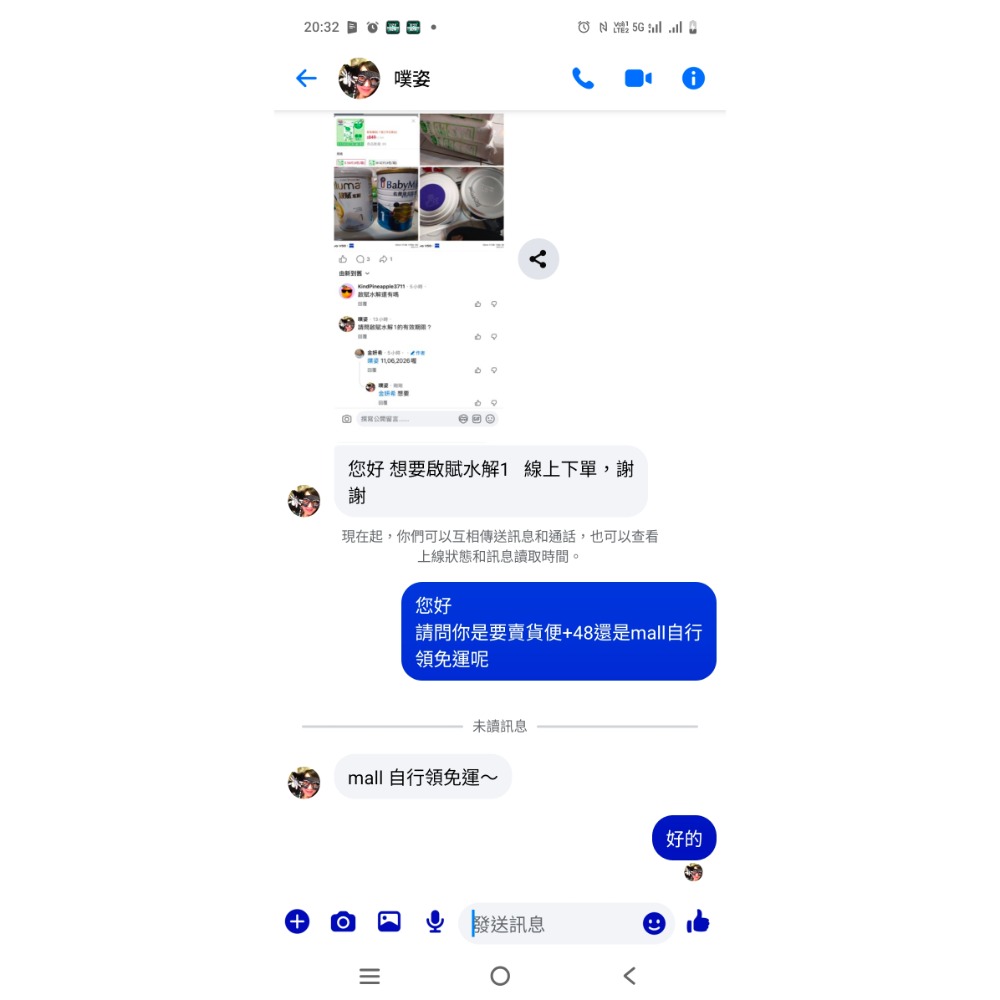Record a voice message
Viewport: 1000px width, 1000px height.
(435, 922)
